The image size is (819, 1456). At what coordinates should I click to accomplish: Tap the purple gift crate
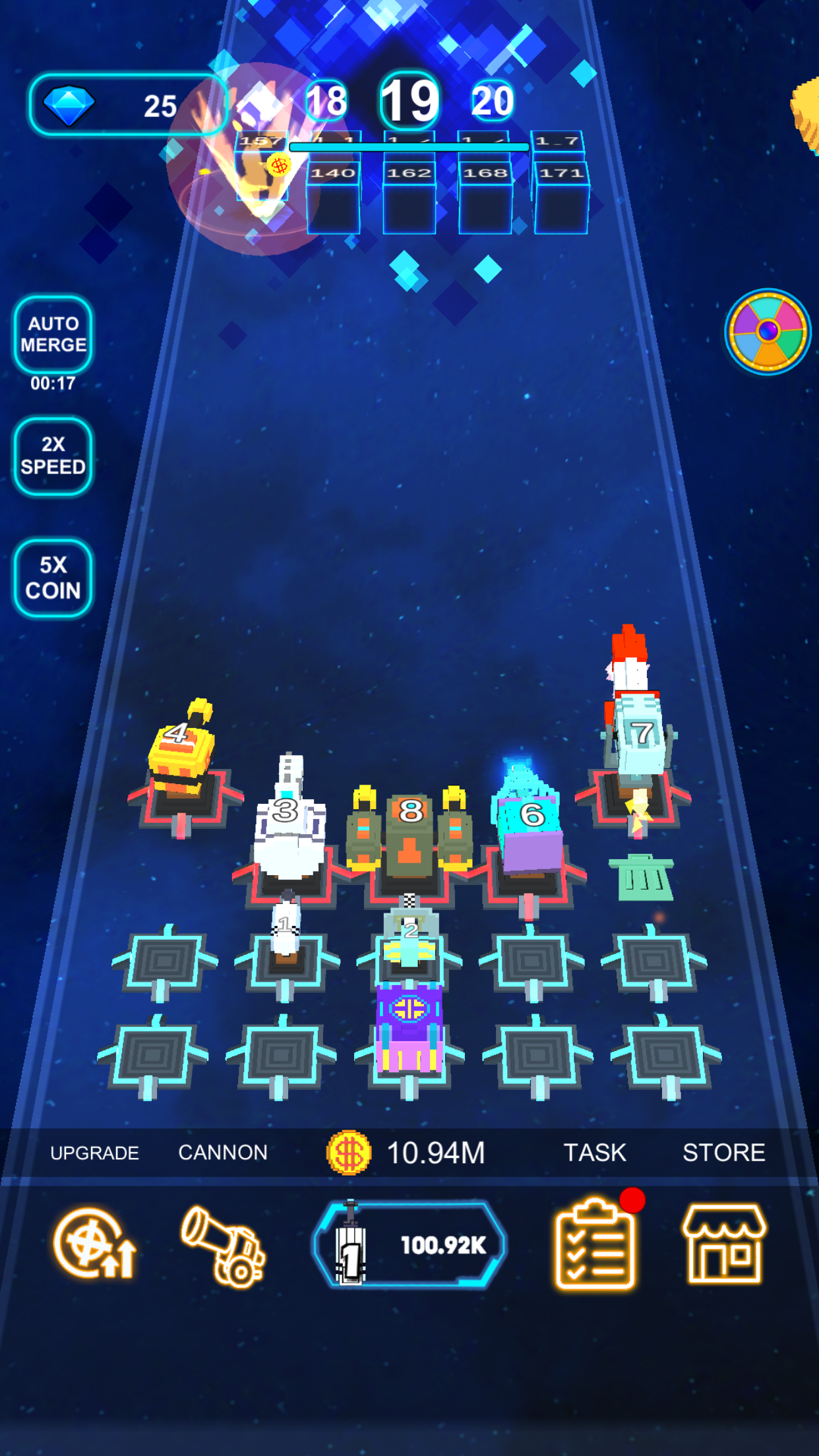pyautogui.click(x=409, y=1029)
